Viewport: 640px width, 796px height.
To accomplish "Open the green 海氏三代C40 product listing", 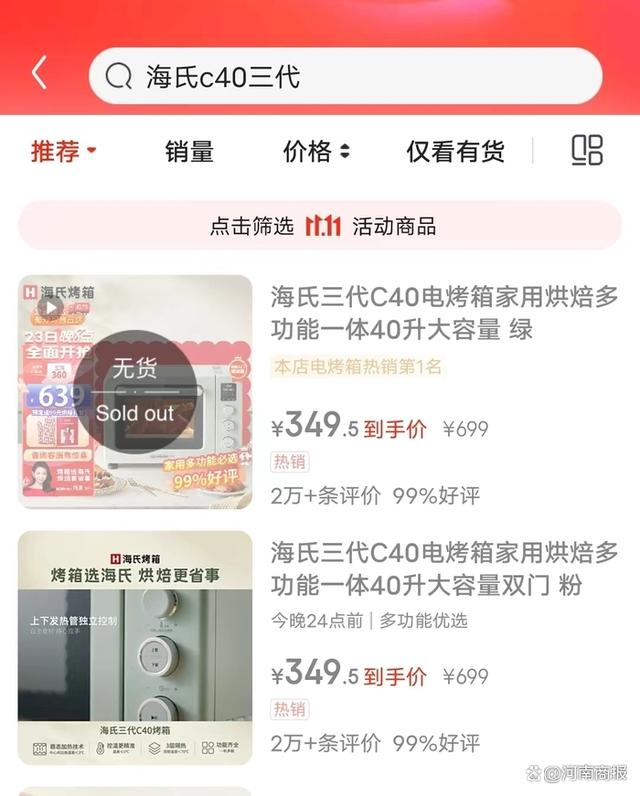I will click(x=444, y=313).
